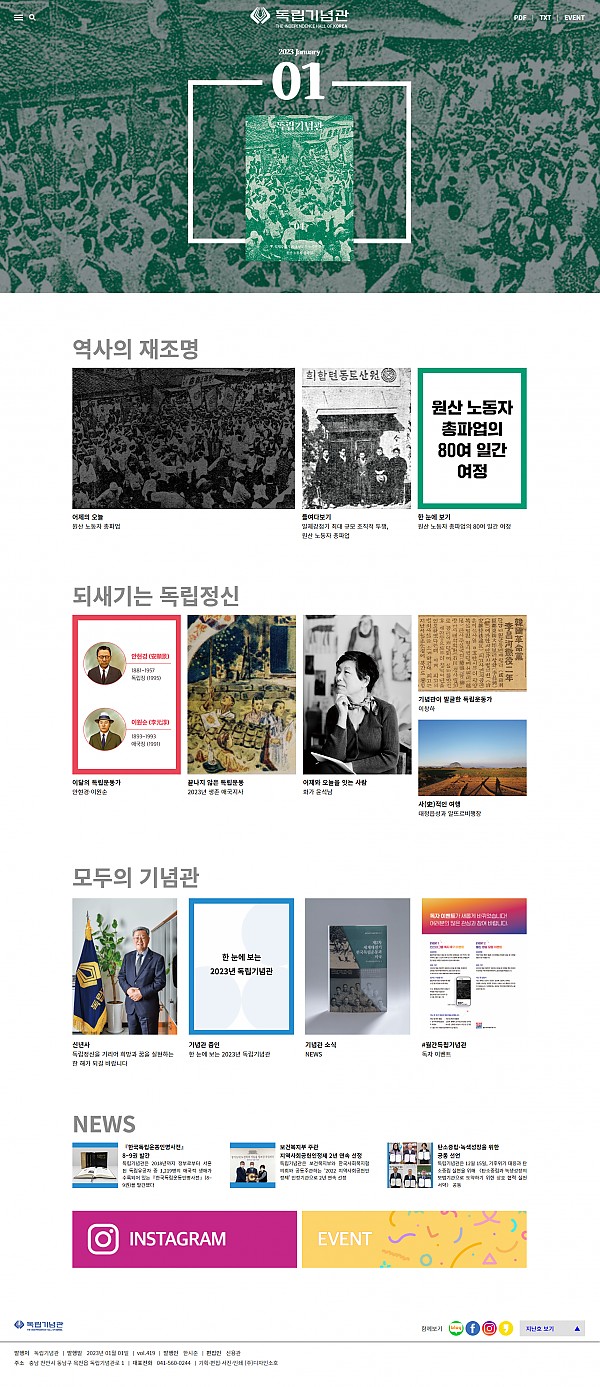Open the 원산 노동자 총파업 crowd photo article
Screen dimensions: 600x1387
(183, 438)
